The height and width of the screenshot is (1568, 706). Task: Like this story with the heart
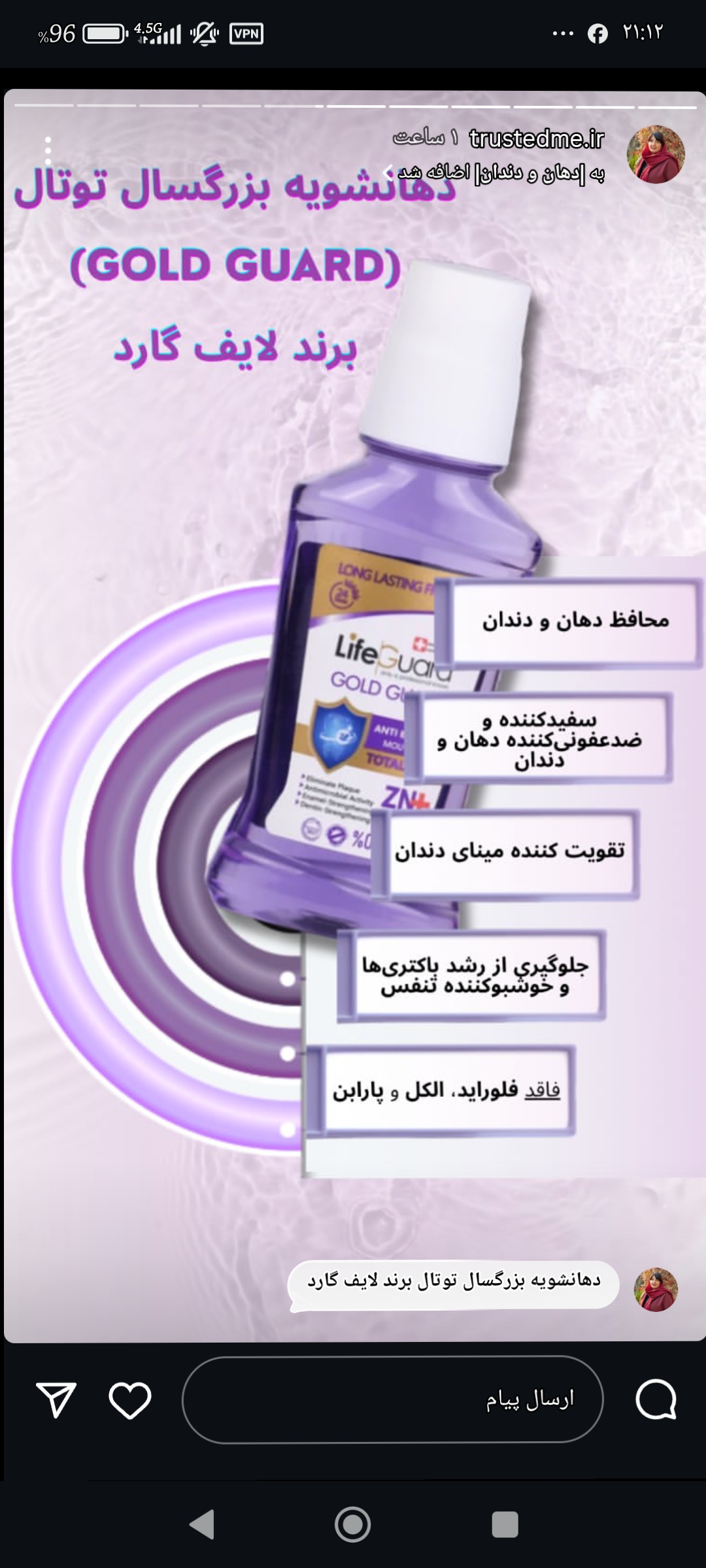[x=130, y=1399]
